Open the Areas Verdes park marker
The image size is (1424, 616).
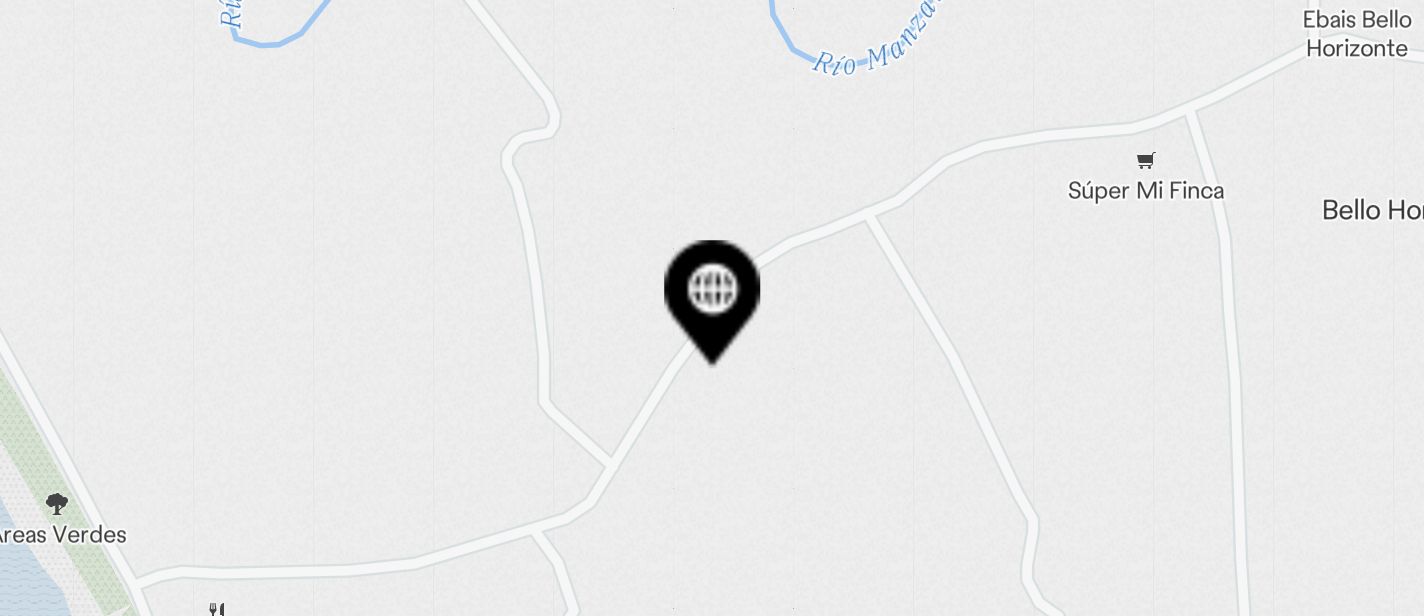click(x=57, y=504)
